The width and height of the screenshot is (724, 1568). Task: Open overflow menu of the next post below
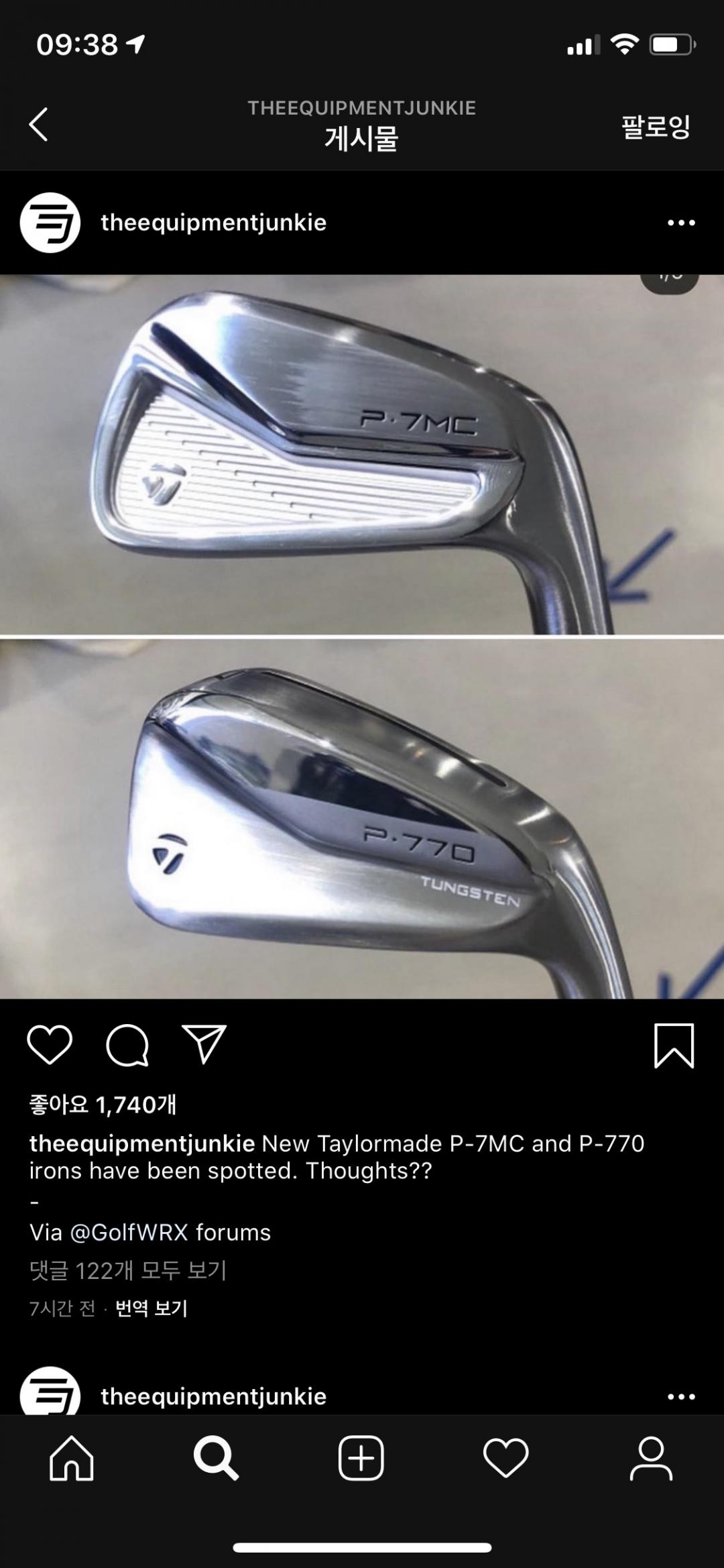tap(681, 1397)
